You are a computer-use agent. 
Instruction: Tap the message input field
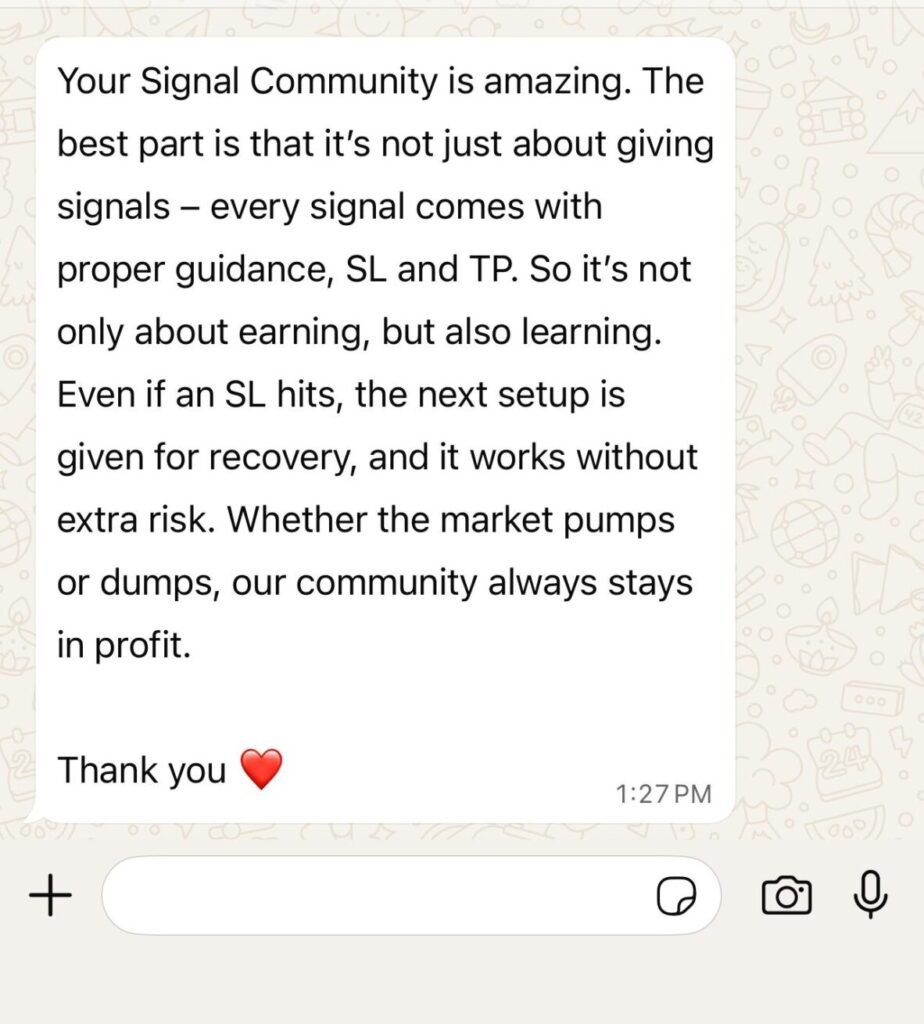(x=375, y=896)
